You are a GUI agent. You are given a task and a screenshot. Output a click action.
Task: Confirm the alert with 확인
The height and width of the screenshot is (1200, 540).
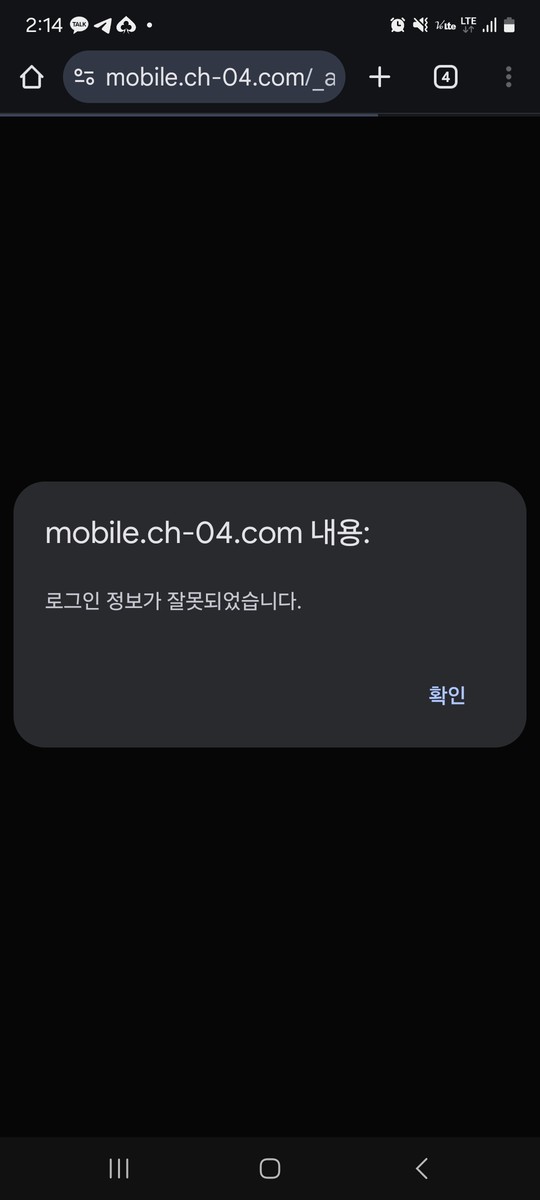tap(447, 695)
